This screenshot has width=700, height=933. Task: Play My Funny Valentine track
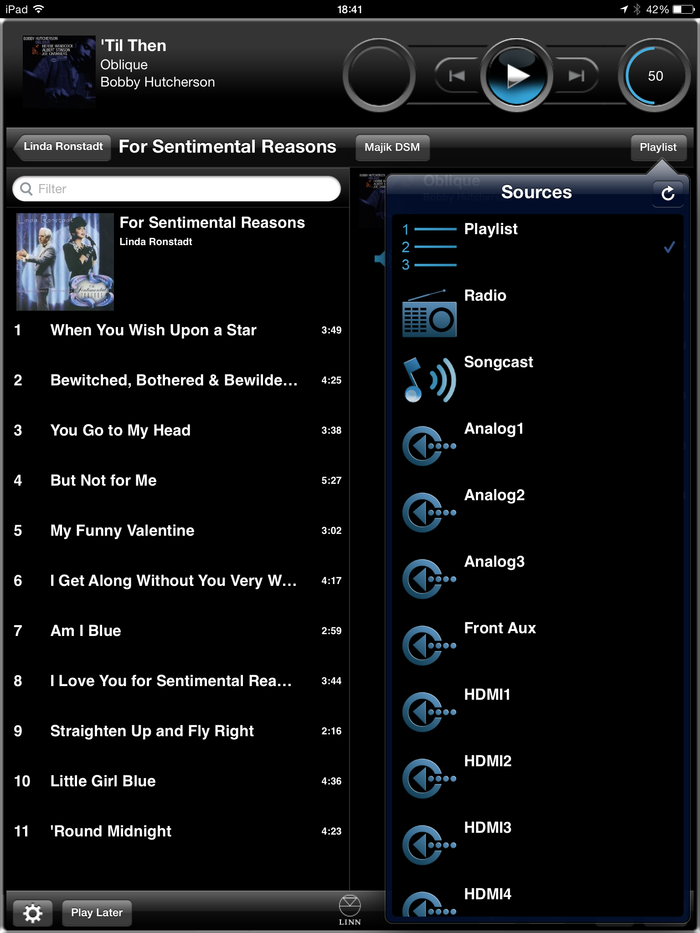[x=122, y=531]
